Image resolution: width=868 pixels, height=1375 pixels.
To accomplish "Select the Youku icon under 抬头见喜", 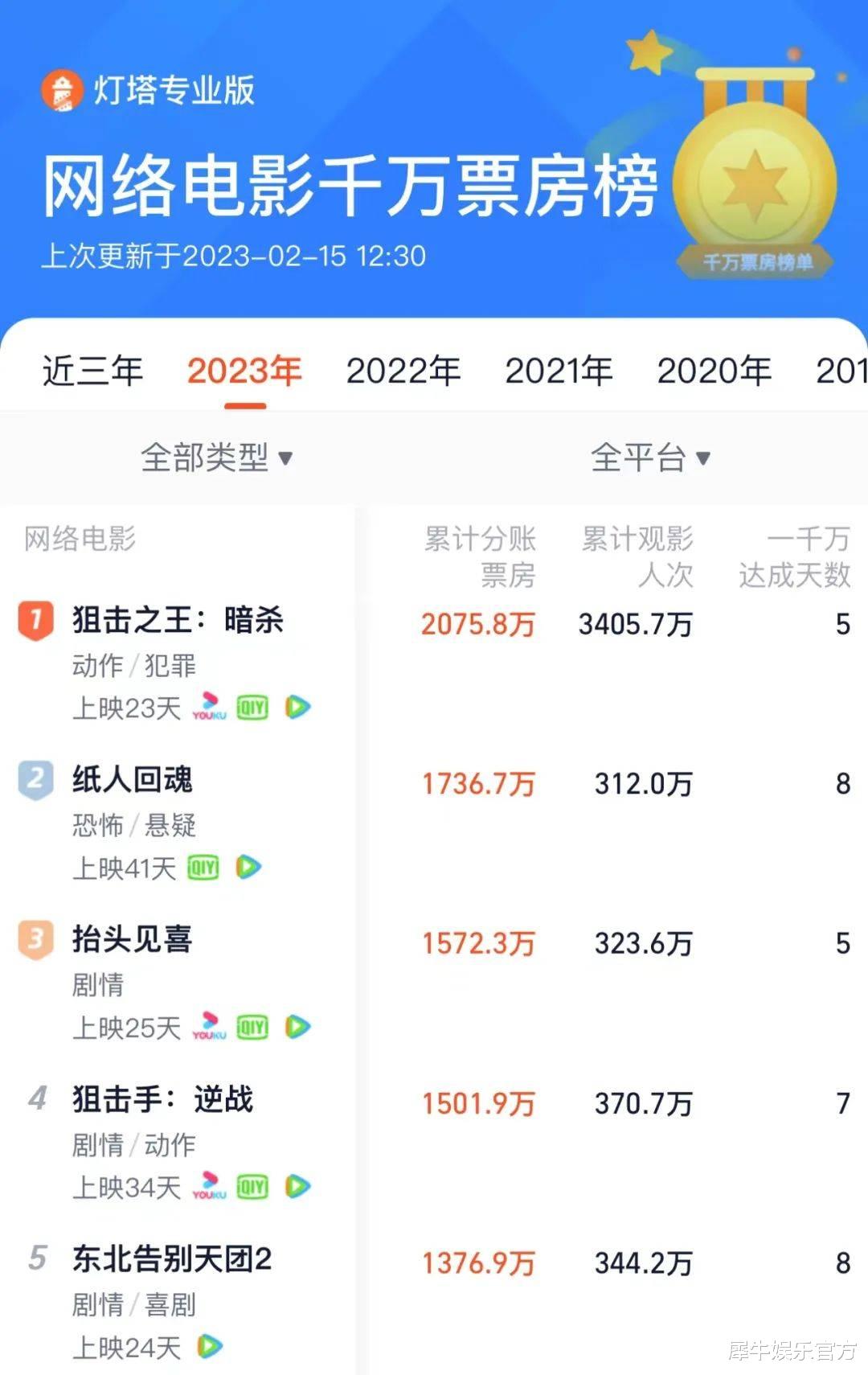I will click(207, 1027).
